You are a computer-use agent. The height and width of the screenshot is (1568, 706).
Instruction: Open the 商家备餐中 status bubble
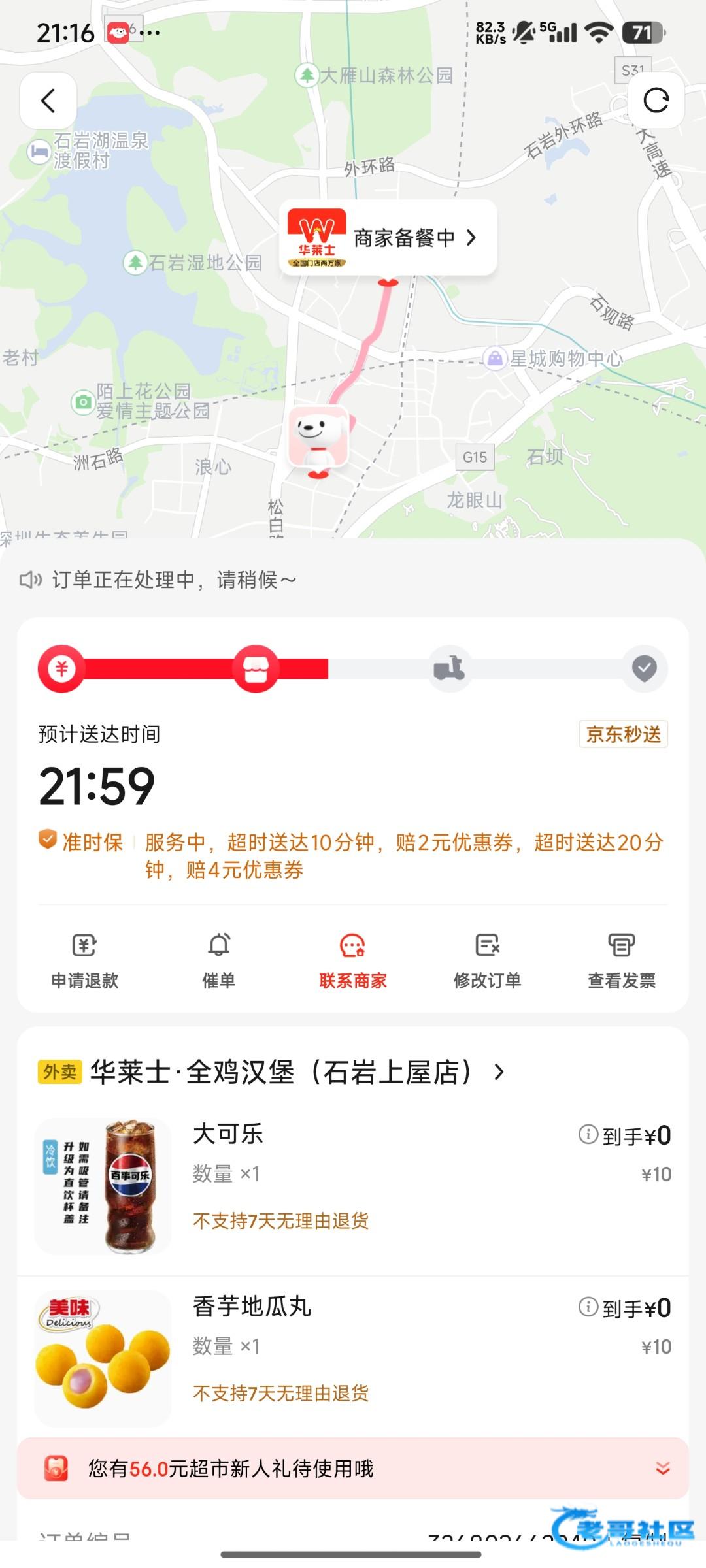pos(388,238)
